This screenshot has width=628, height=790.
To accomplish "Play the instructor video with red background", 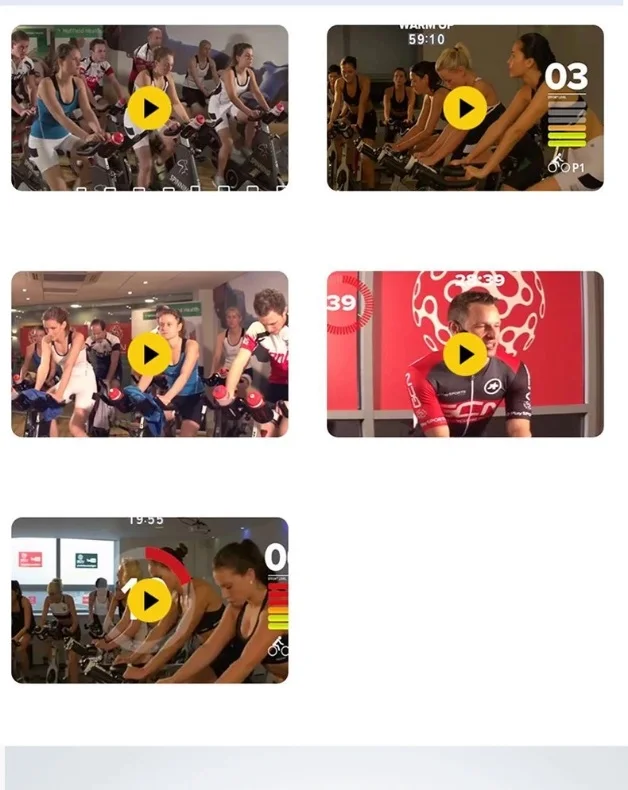I will [465, 354].
